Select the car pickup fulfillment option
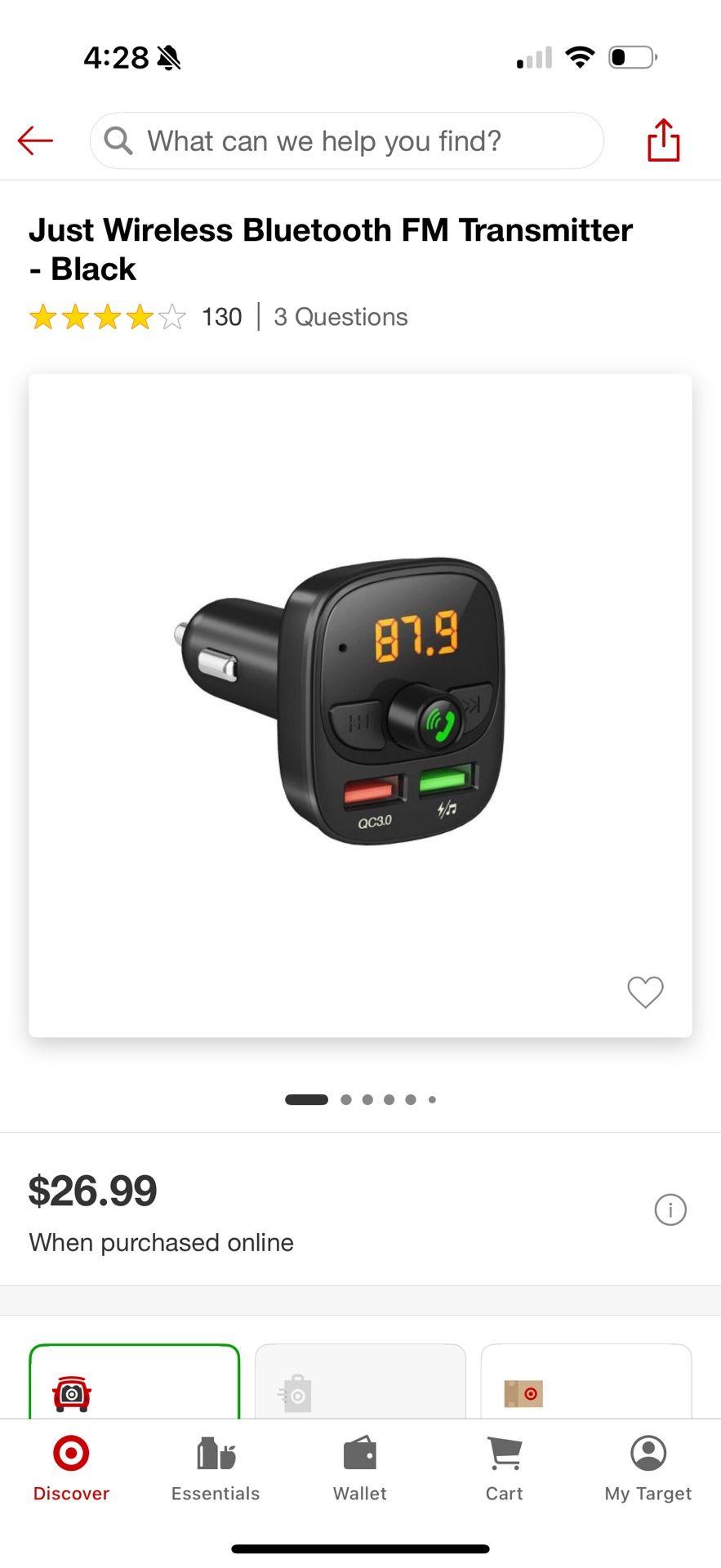The image size is (721, 1568). [x=135, y=1383]
